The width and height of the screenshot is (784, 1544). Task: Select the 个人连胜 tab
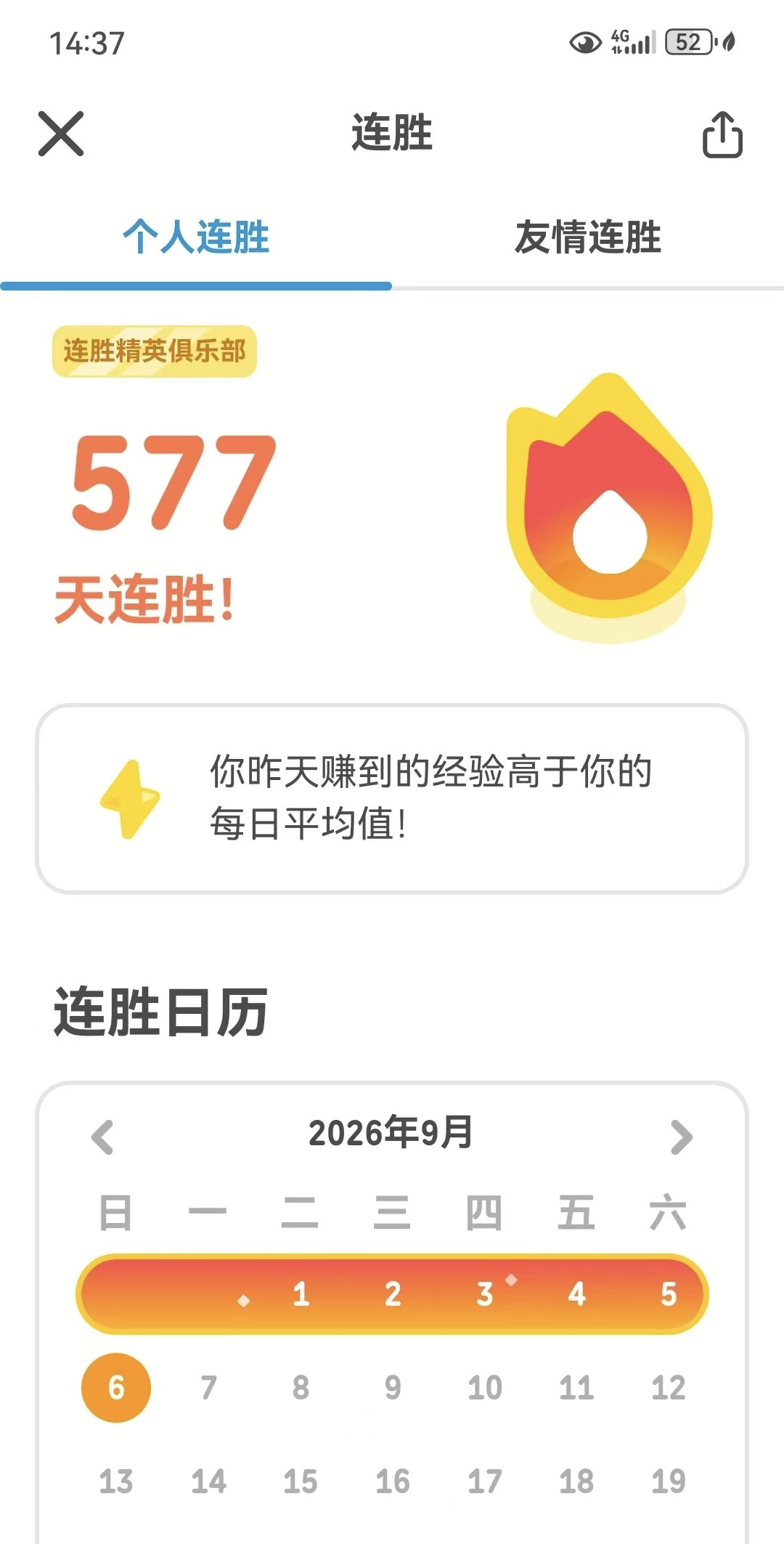pyautogui.click(x=196, y=237)
